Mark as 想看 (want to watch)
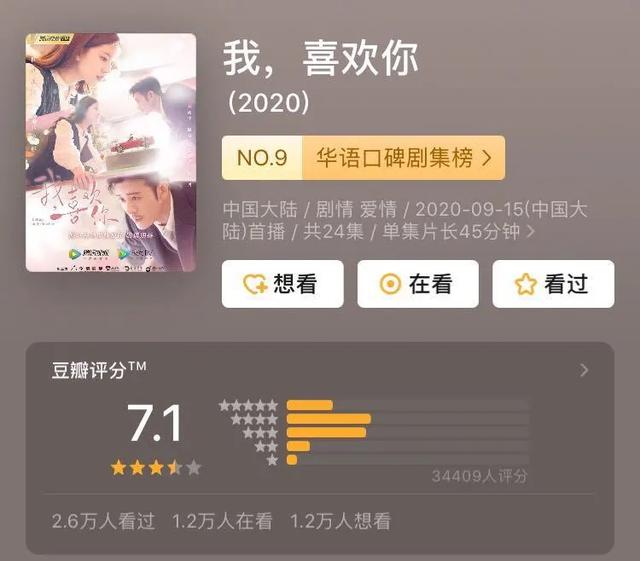The height and width of the screenshot is (561, 640). pyautogui.click(x=282, y=284)
